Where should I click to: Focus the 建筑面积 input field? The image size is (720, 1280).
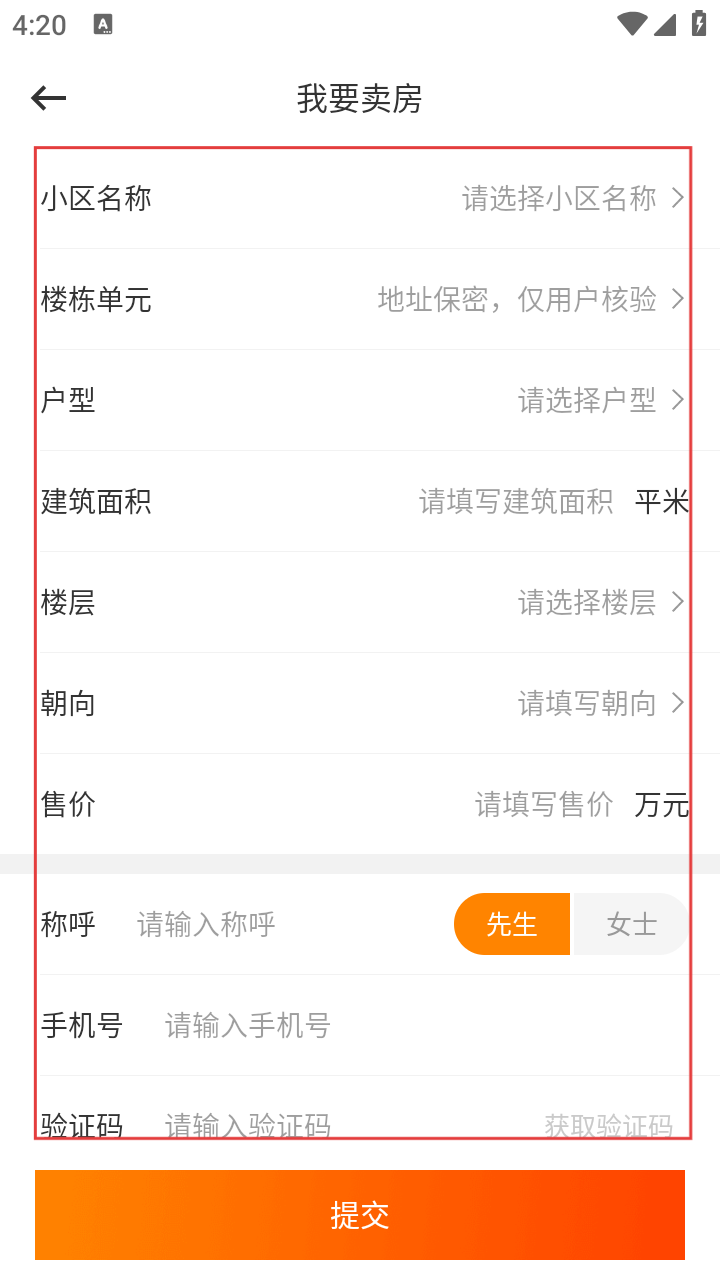tap(515, 501)
